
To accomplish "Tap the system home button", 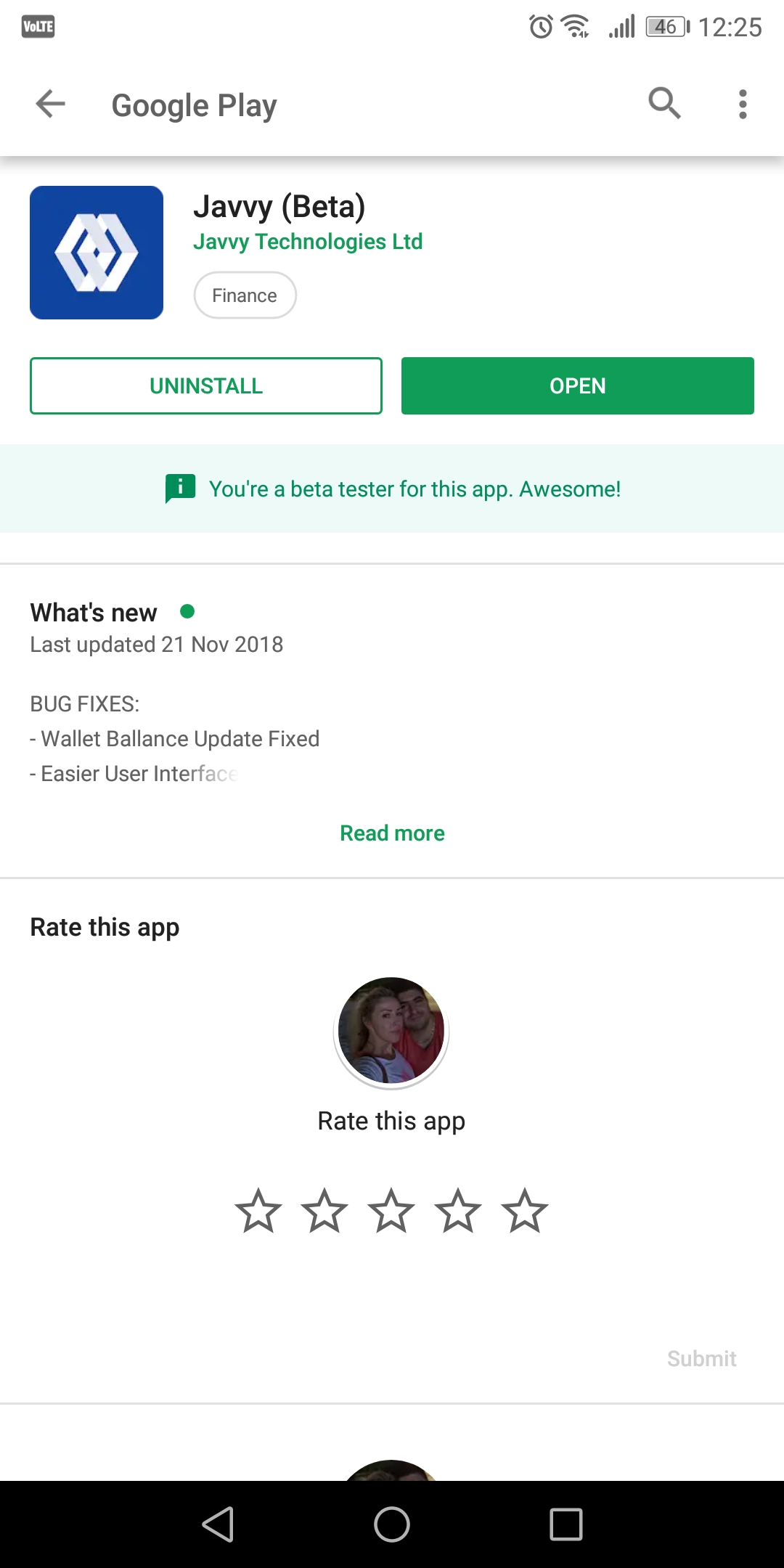I will pos(392,1524).
